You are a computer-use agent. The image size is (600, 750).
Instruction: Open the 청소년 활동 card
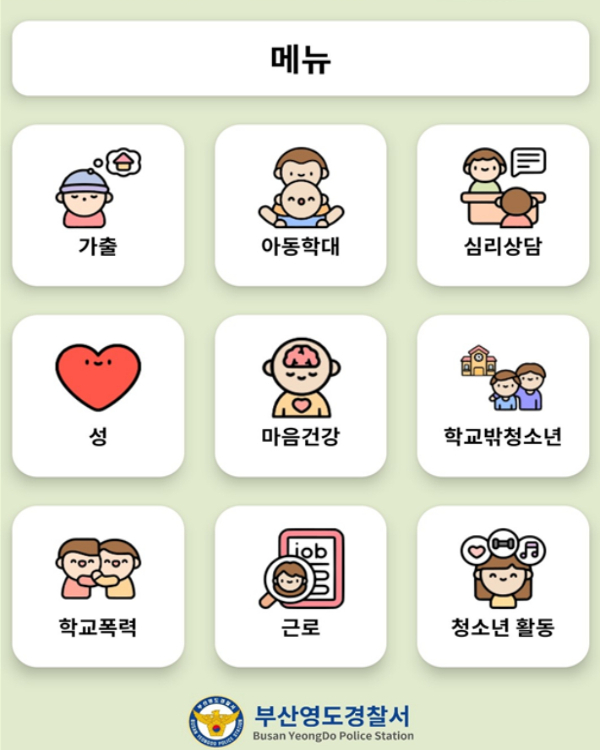coord(503,586)
